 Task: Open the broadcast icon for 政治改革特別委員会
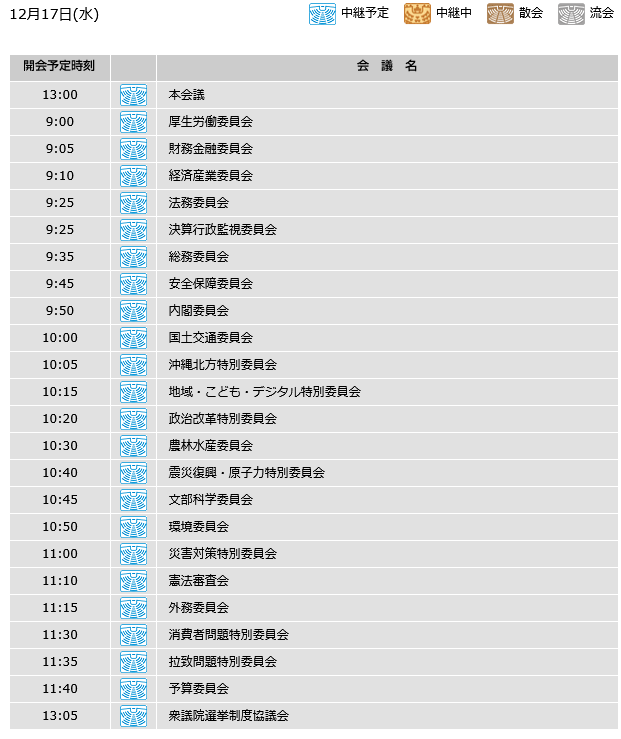(133, 419)
